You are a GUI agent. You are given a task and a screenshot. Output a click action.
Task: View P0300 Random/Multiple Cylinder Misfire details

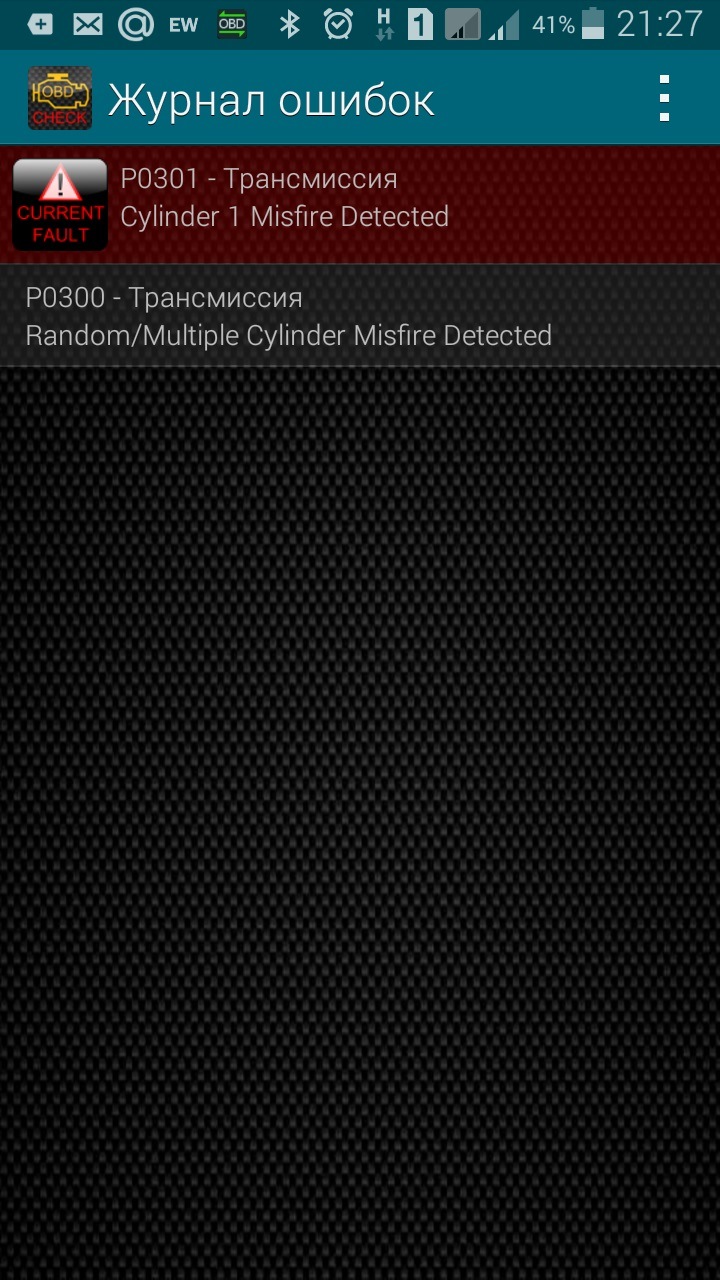click(360, 316)
